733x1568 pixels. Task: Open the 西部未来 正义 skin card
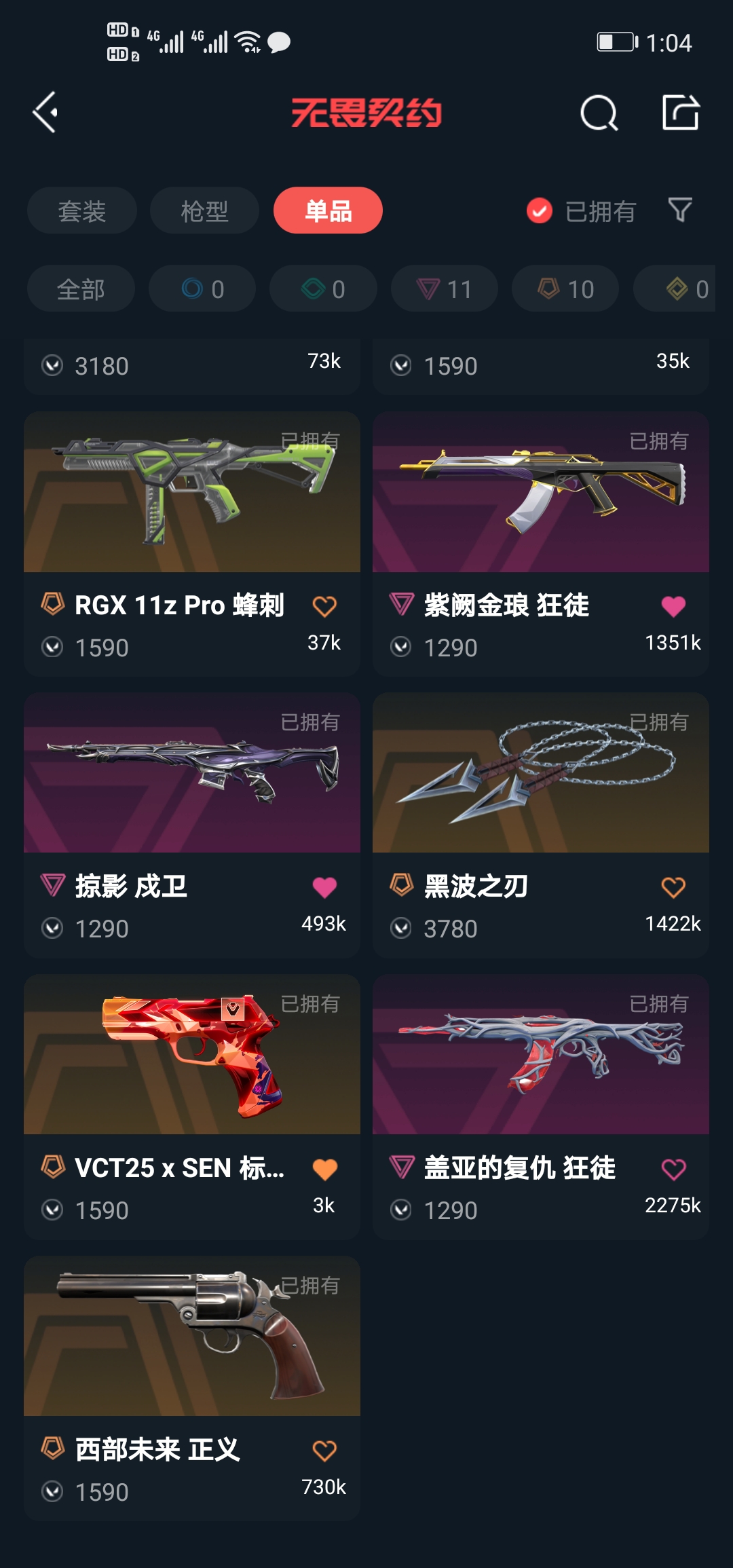click(191, 1337)
